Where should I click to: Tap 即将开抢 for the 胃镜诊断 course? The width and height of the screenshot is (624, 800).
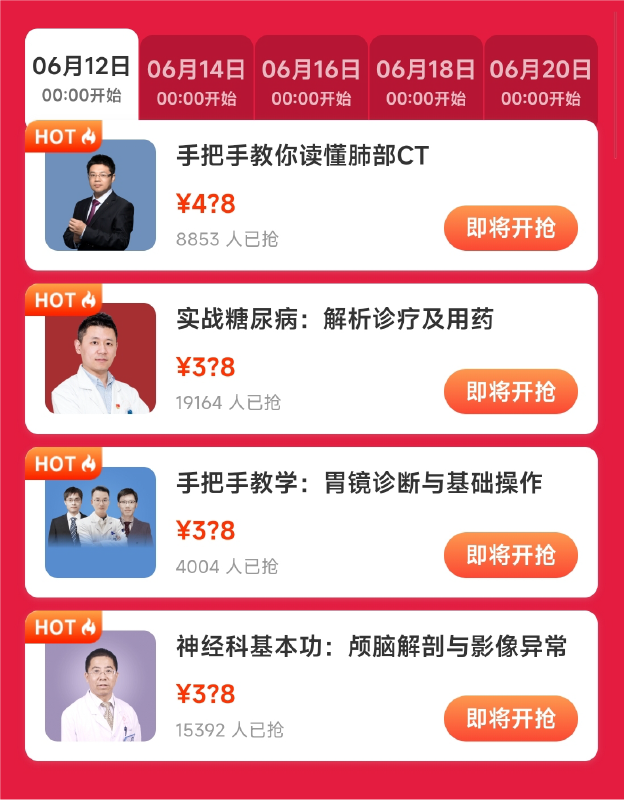pyautogui.click(x=511, y=555)
